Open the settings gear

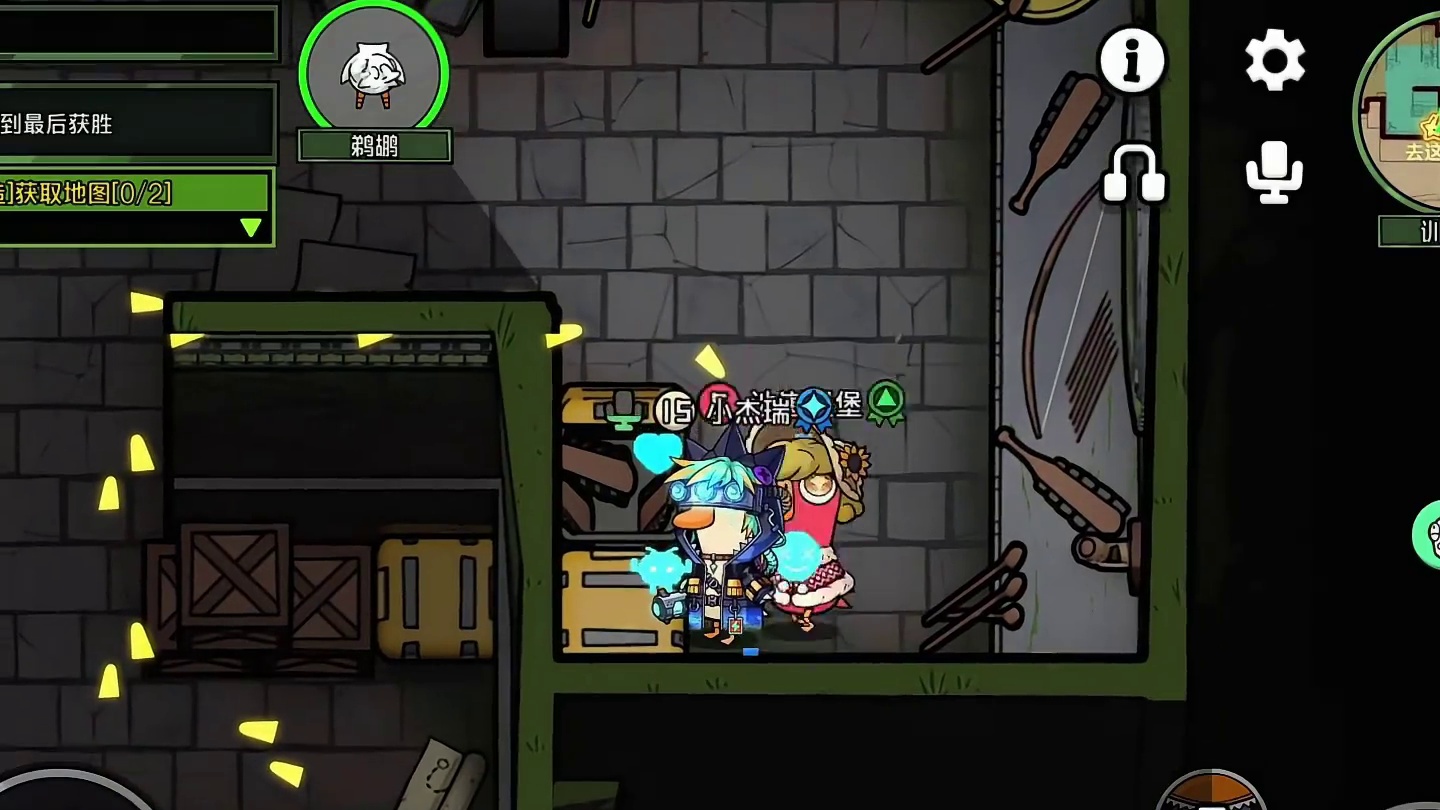pos(1275,60)
